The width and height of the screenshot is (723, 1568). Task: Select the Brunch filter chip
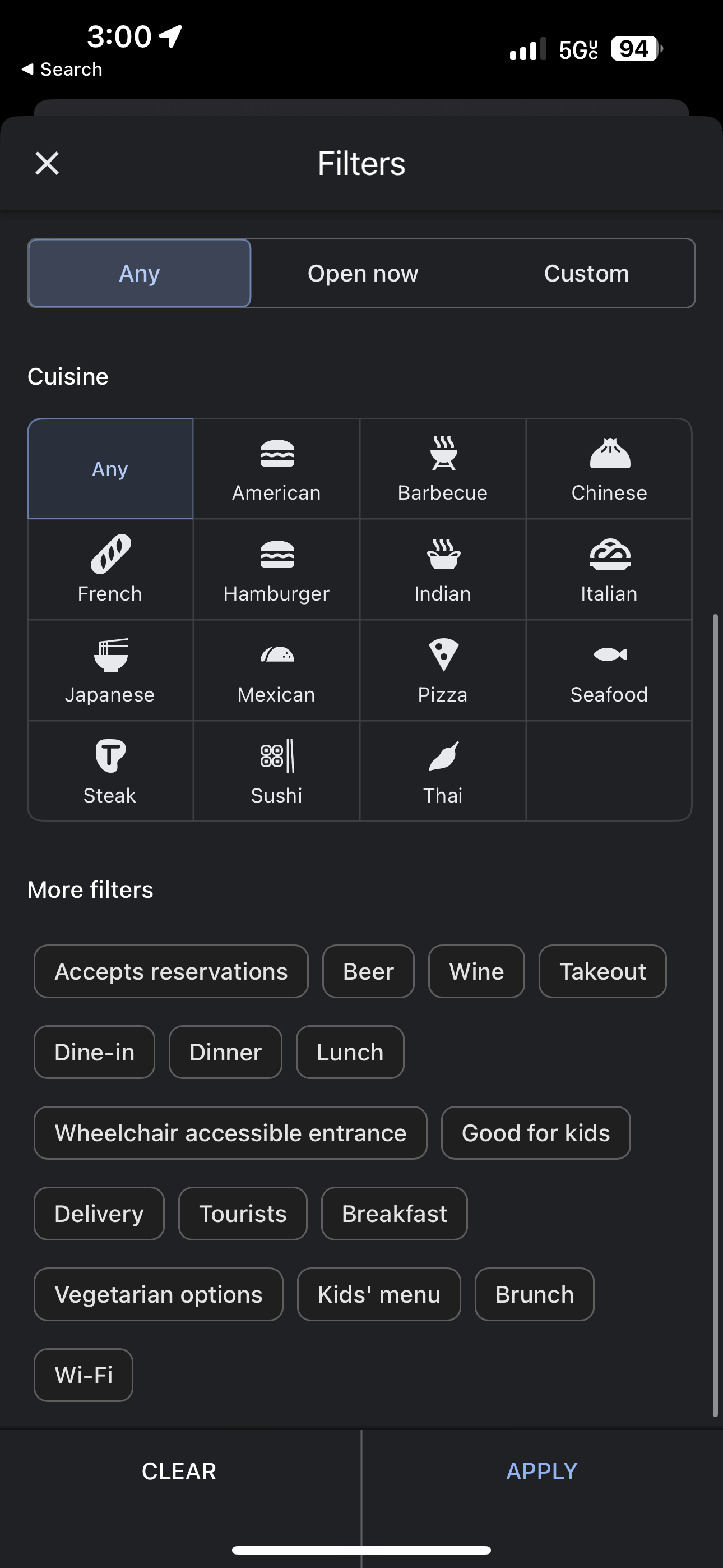[534, 1295]
